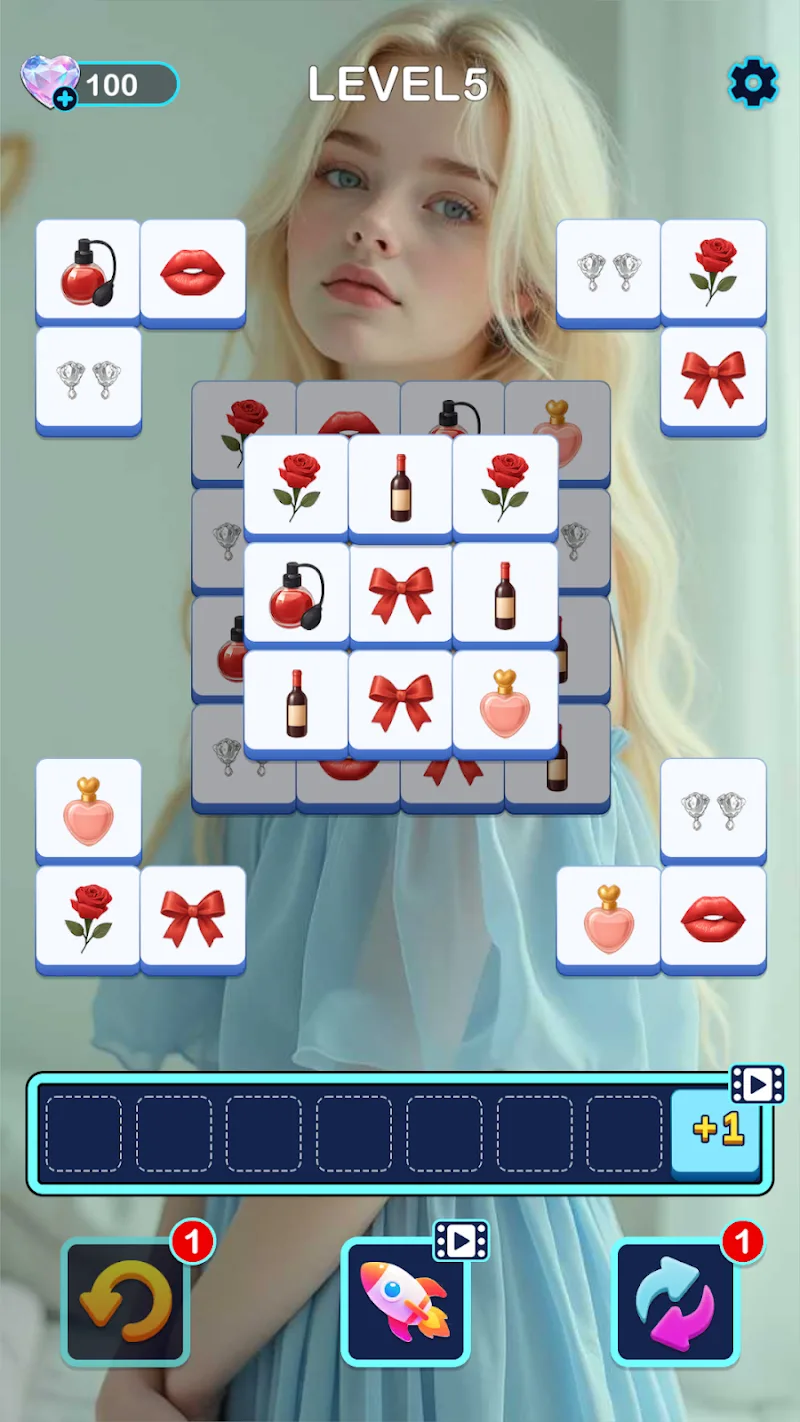Viewport: 800px width, 1422px height.
Task: Pick the perfume atomizer beside the red bow
Action: 296,596
